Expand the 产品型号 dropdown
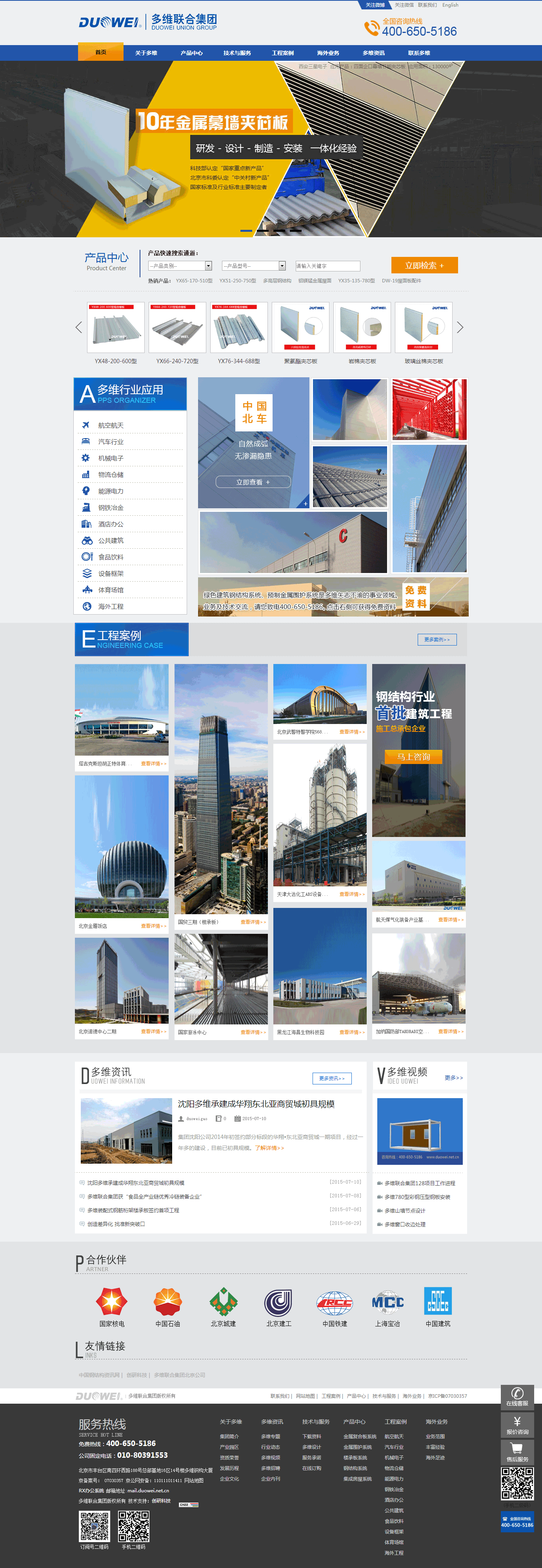Screen dimensions: 542x1568 (253, 266)
